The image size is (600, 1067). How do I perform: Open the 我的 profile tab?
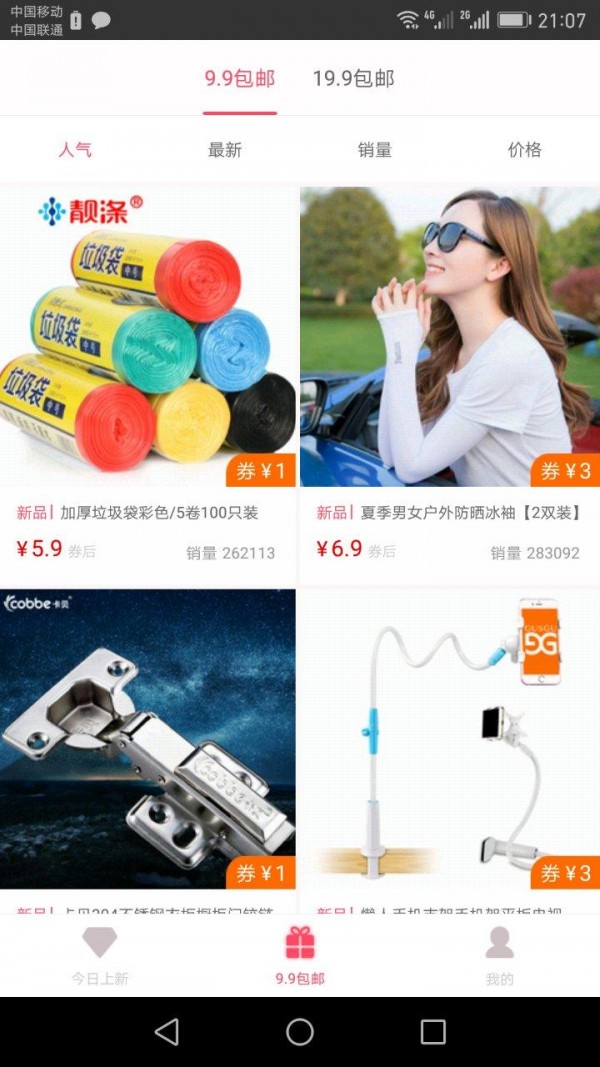tap(499, 957)
